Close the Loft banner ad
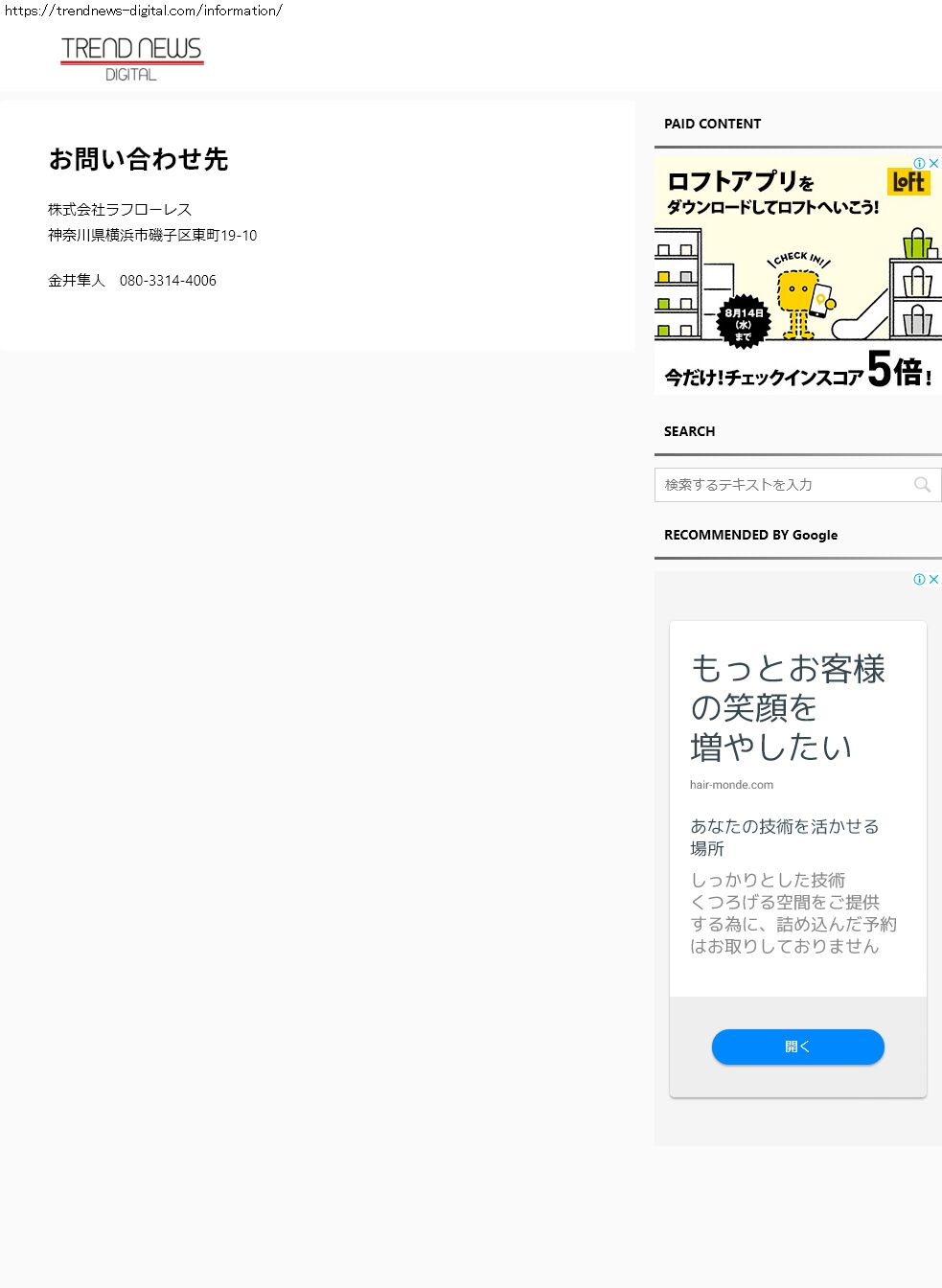Viewport: 942px width, 1288px height. [934, 163]
